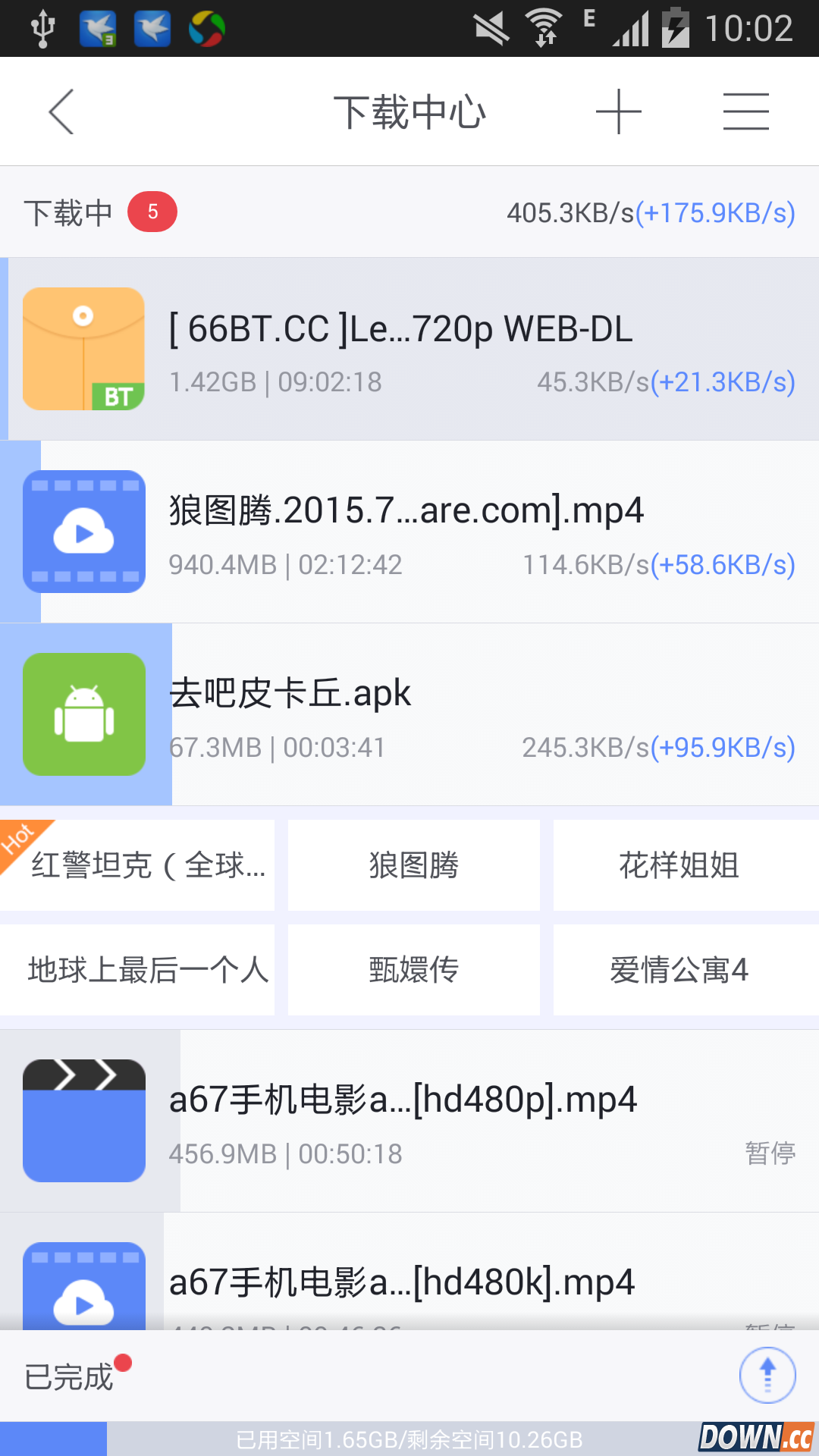The image size is (819, 1456).
Task: Select the 狼图腾 suggestion chip
Action: pyautogui.click(x=413, y=864)
